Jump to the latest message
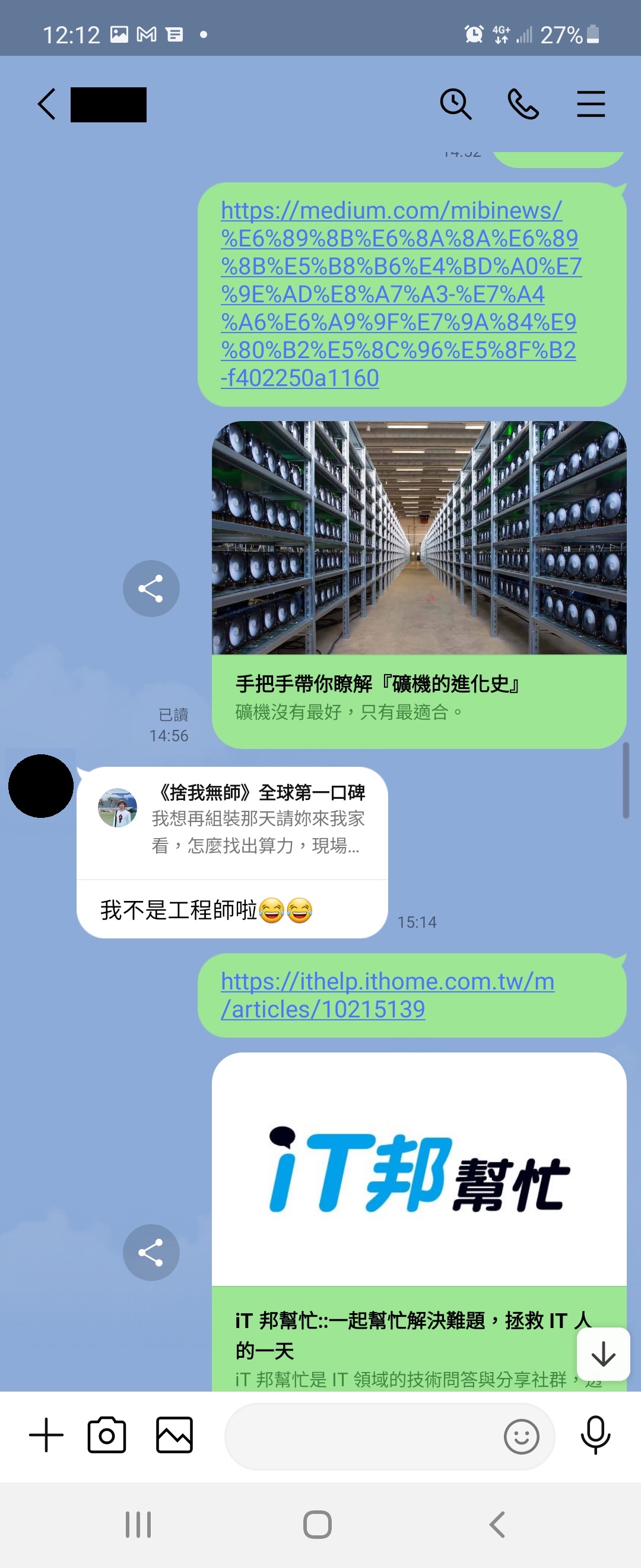 tap(602, 1354)
